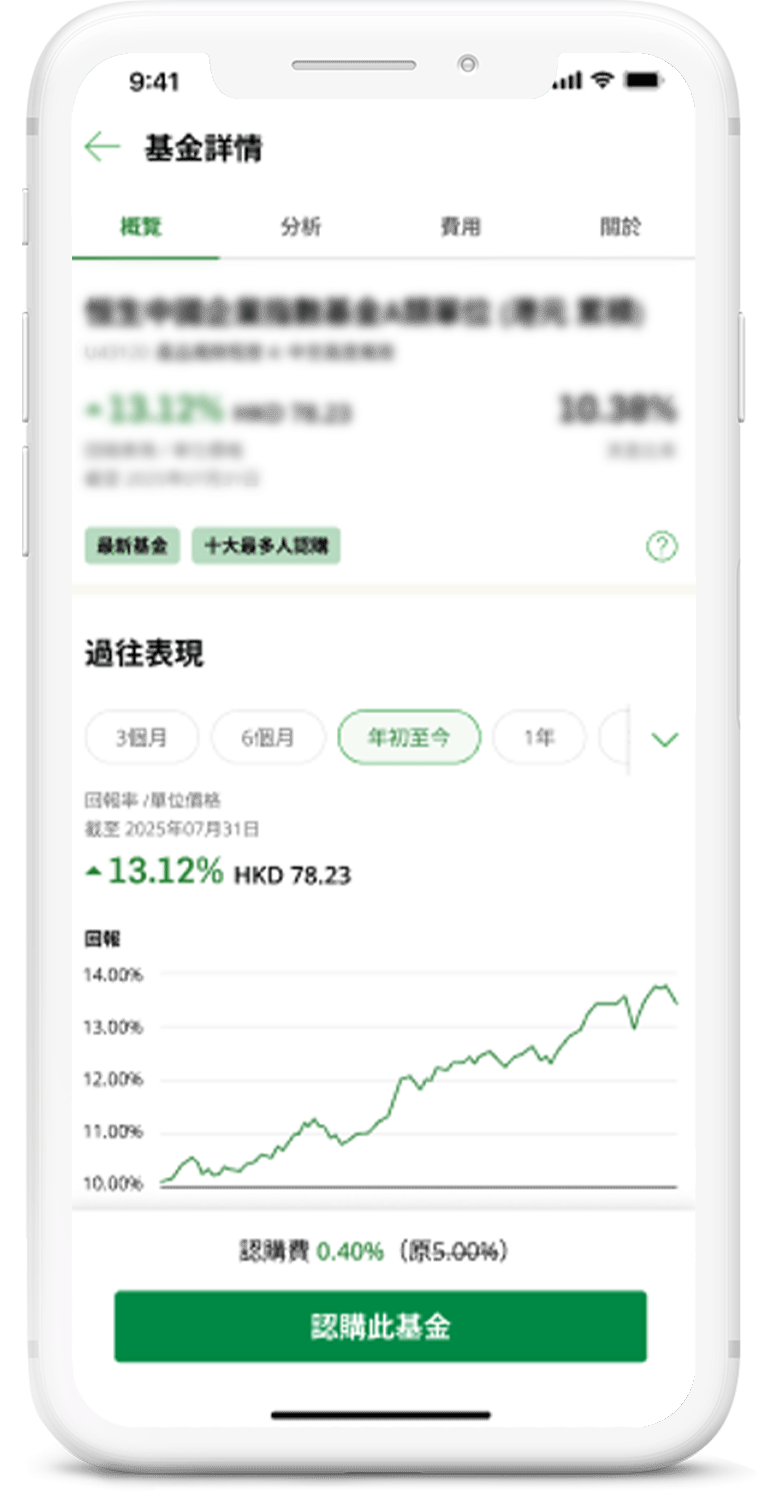Switch to the 概覽 tab
This screenshot has width=763, height=1494.
coord(141,227)
